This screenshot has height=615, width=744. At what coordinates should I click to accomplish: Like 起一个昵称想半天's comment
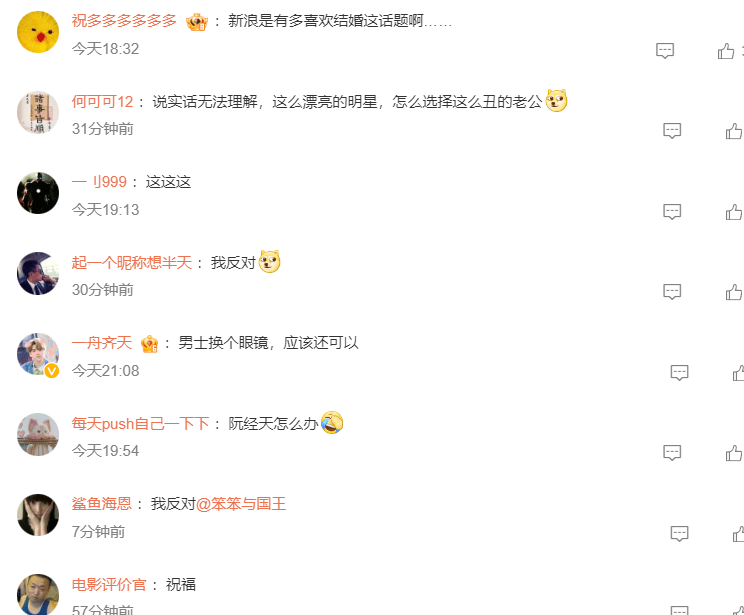tap(734, 292)
